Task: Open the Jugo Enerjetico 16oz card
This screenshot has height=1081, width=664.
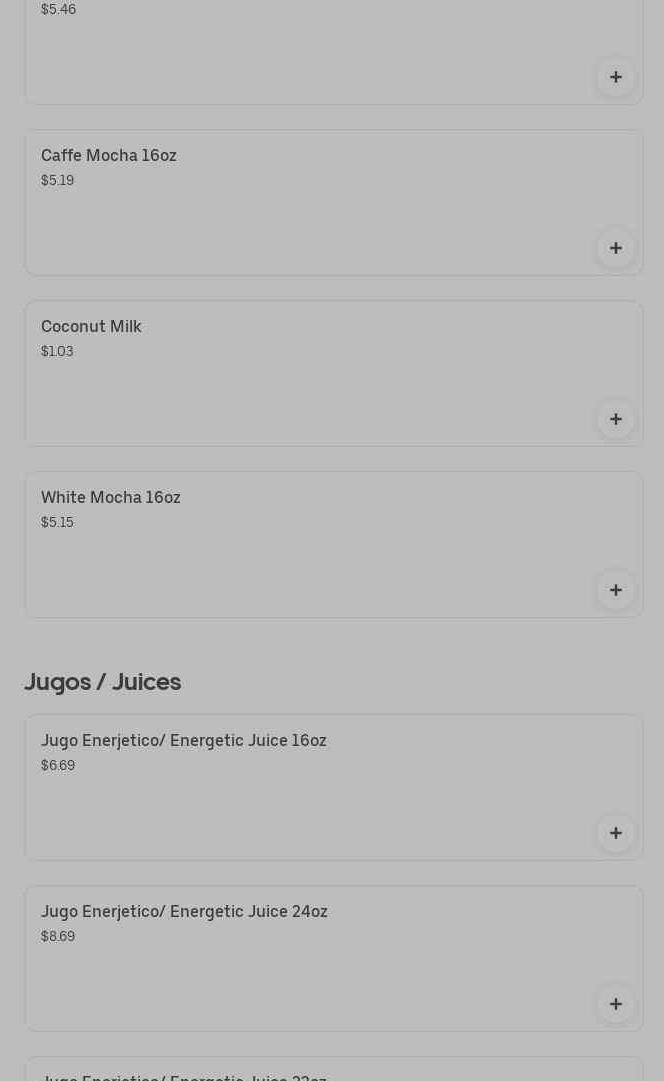Action: click(x=300, y=786)
